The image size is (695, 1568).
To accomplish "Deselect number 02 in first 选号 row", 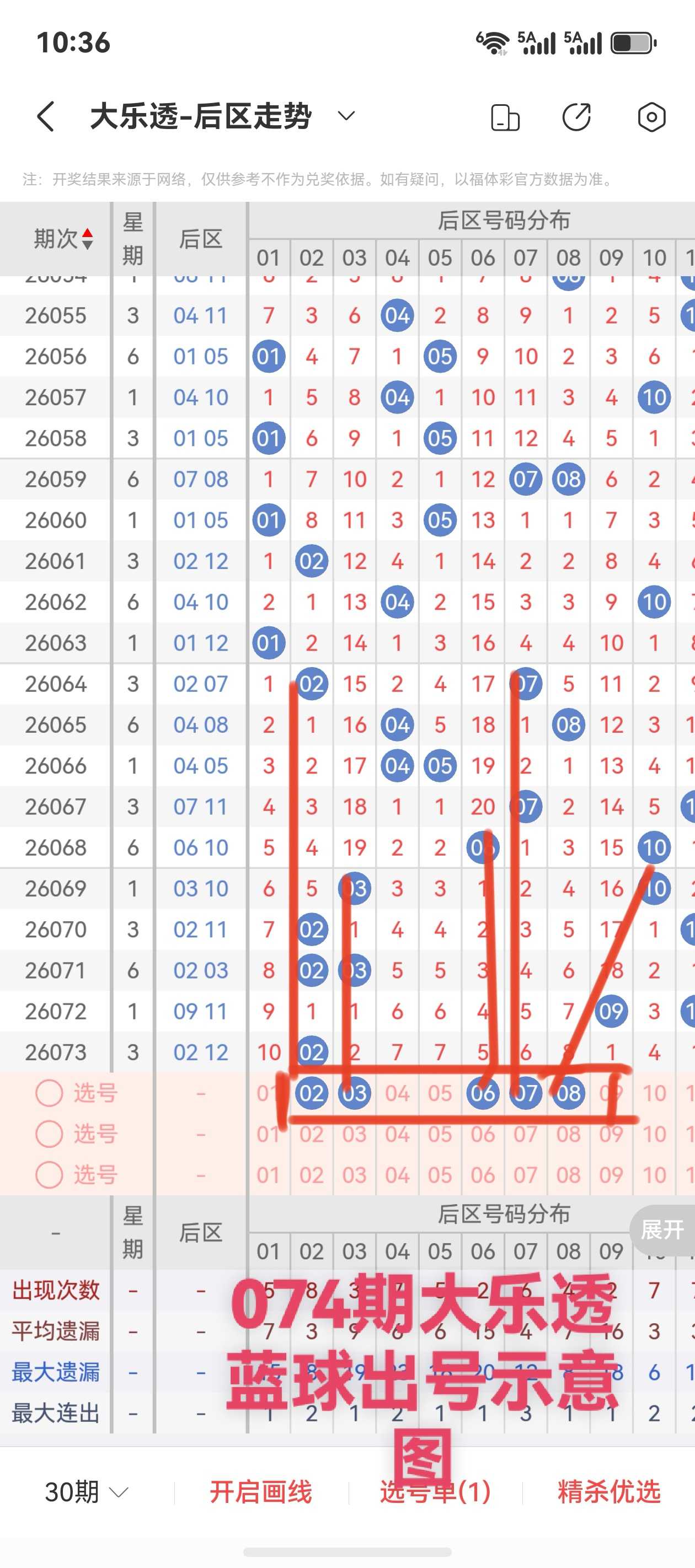I will [311, 1093].
